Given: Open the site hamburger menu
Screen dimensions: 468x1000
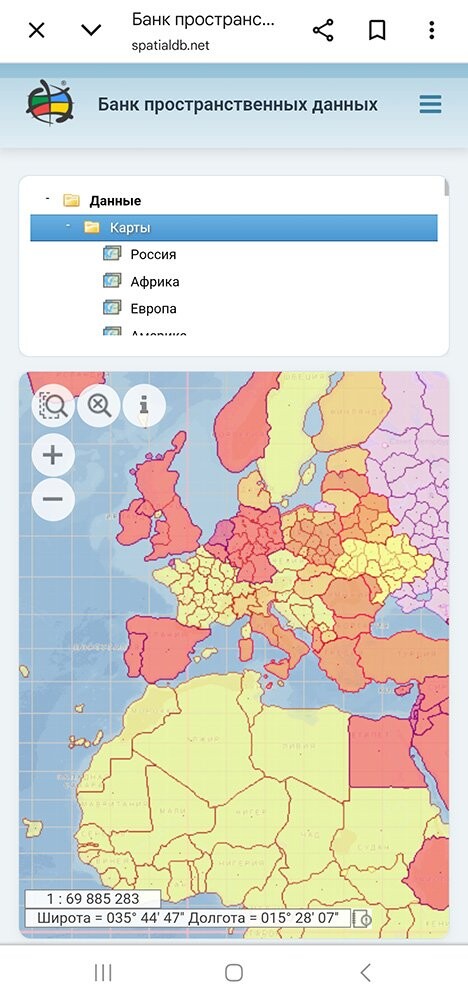Looking at the screenshot, I should point(430,105).
